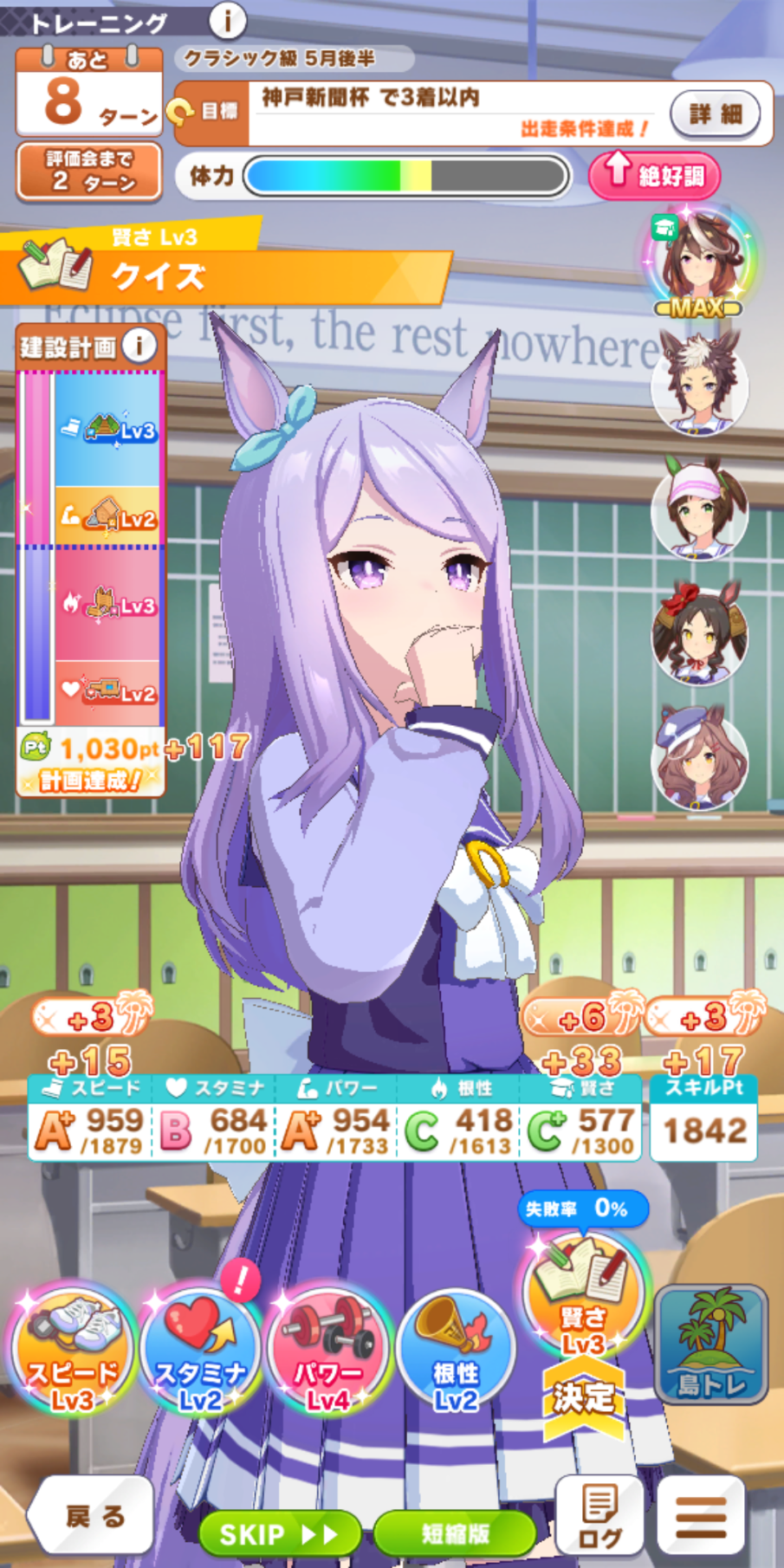The image size is (784, 1568).
Task: Toggle the 短縮版 shortened mode button
Action: [x=455, y=1534]
